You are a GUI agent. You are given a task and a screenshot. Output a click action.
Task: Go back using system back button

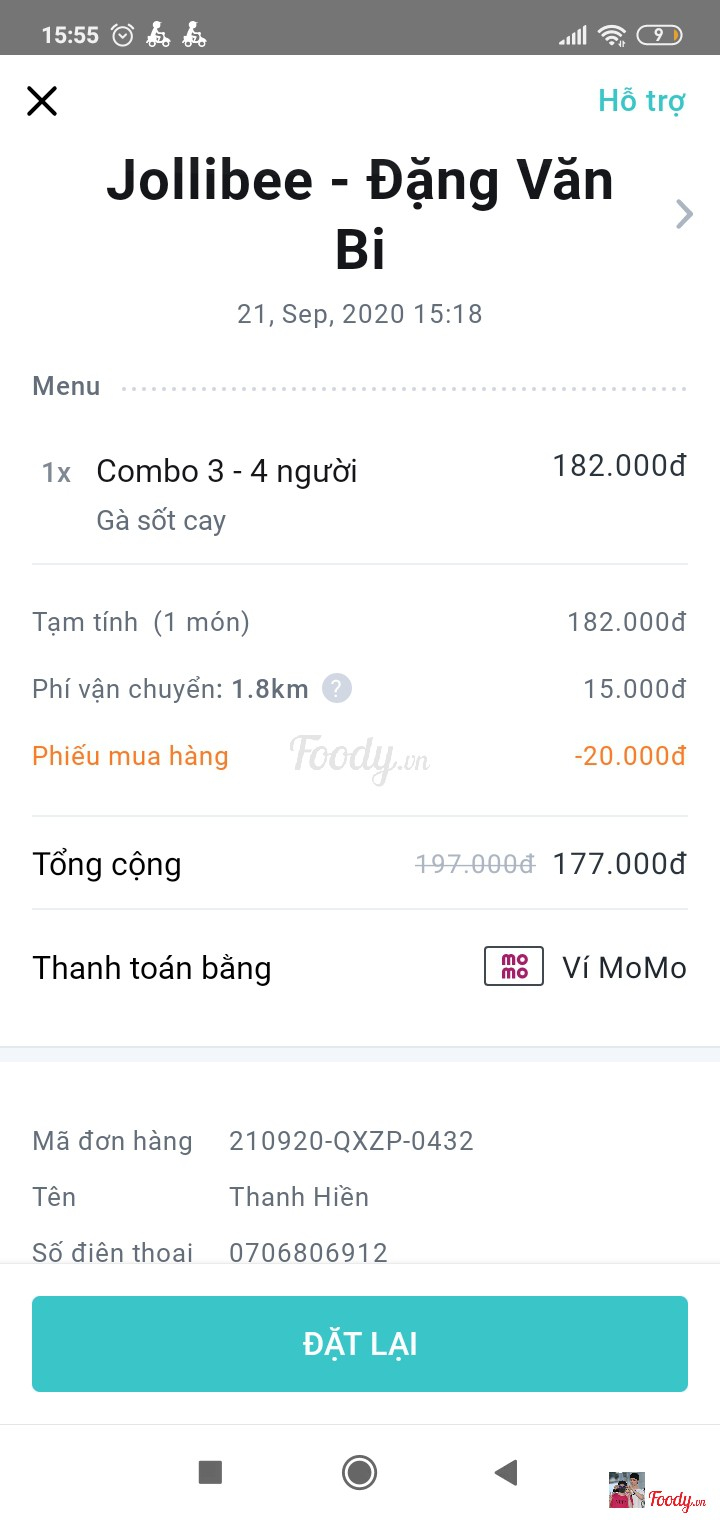[506, 1472]
